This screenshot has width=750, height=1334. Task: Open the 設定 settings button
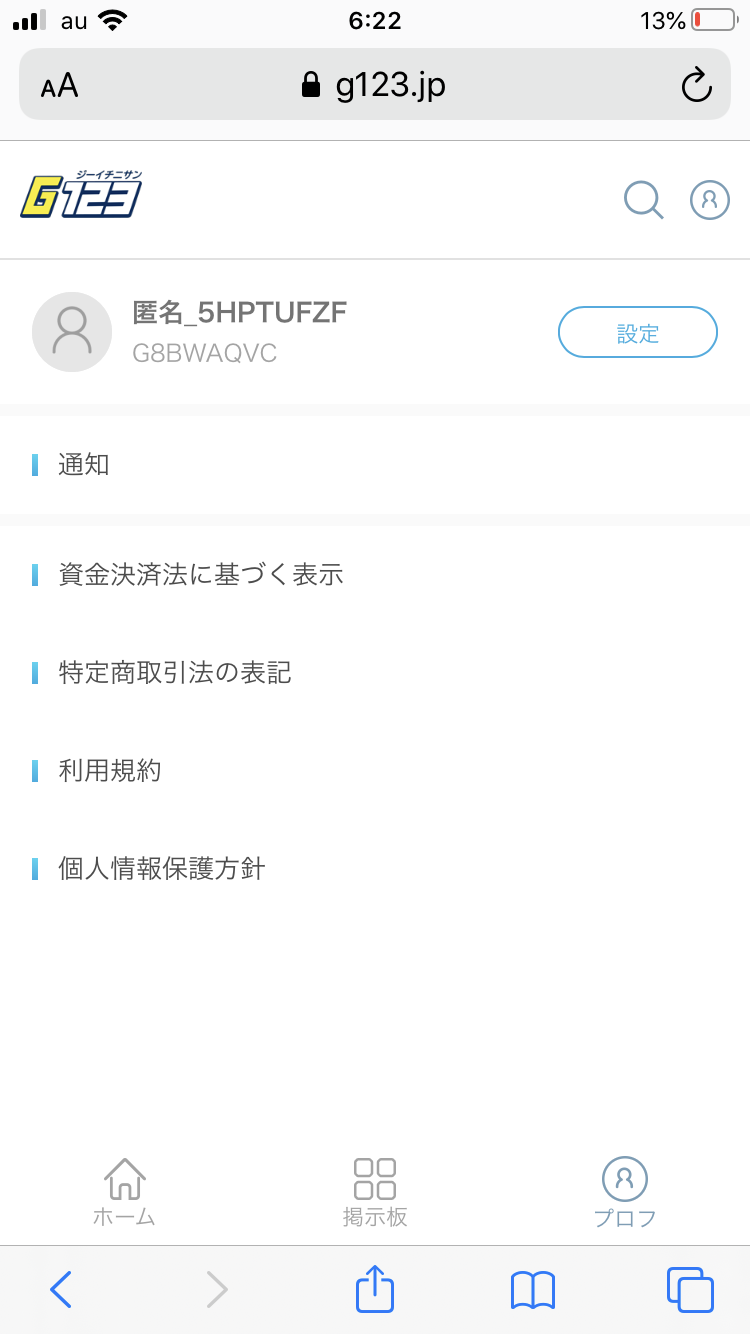click(x=637, y=333)
